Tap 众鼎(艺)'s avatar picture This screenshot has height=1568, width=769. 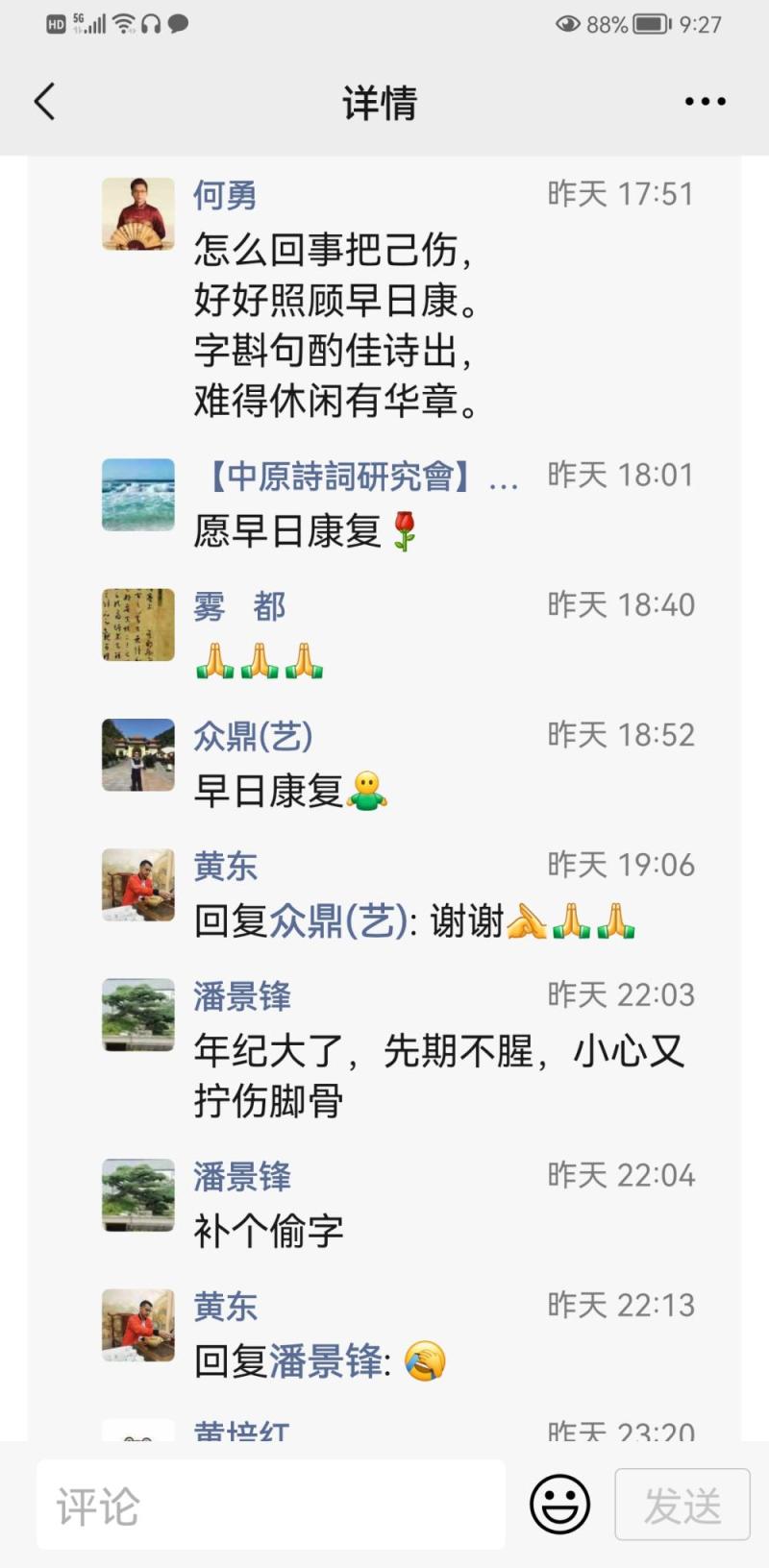coord(138,754)
